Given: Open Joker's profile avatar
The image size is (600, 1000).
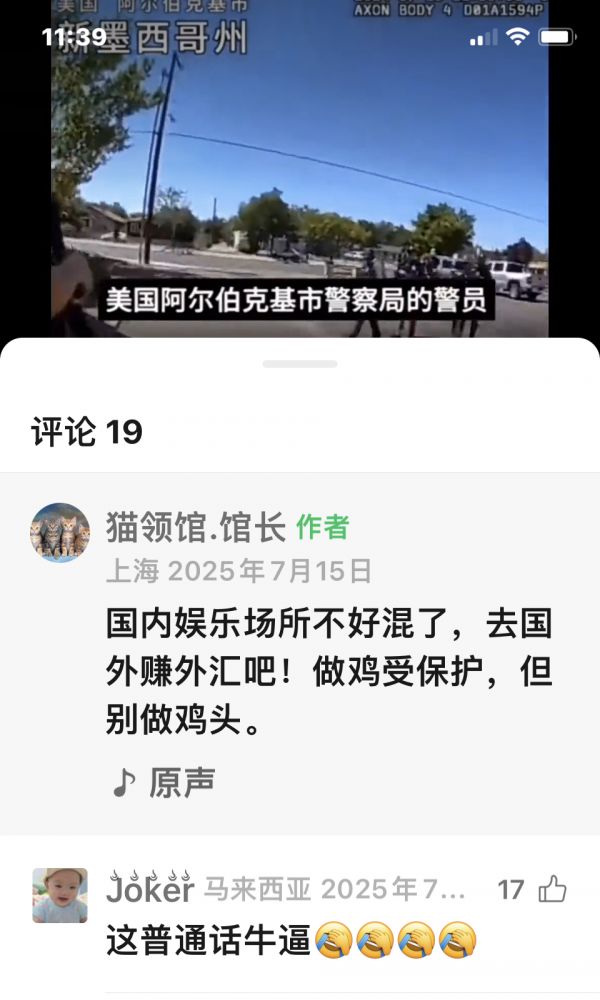Looking at the screenshot, I should point(60,895).
